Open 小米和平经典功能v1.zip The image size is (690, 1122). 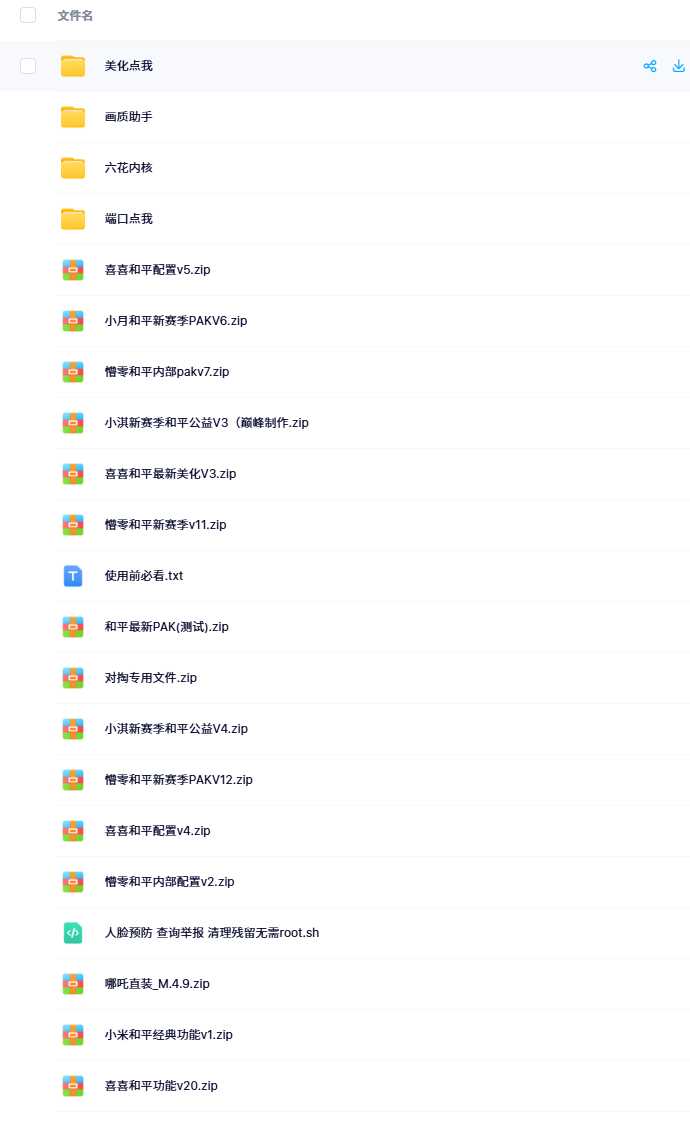click(x=168, y=1035)
